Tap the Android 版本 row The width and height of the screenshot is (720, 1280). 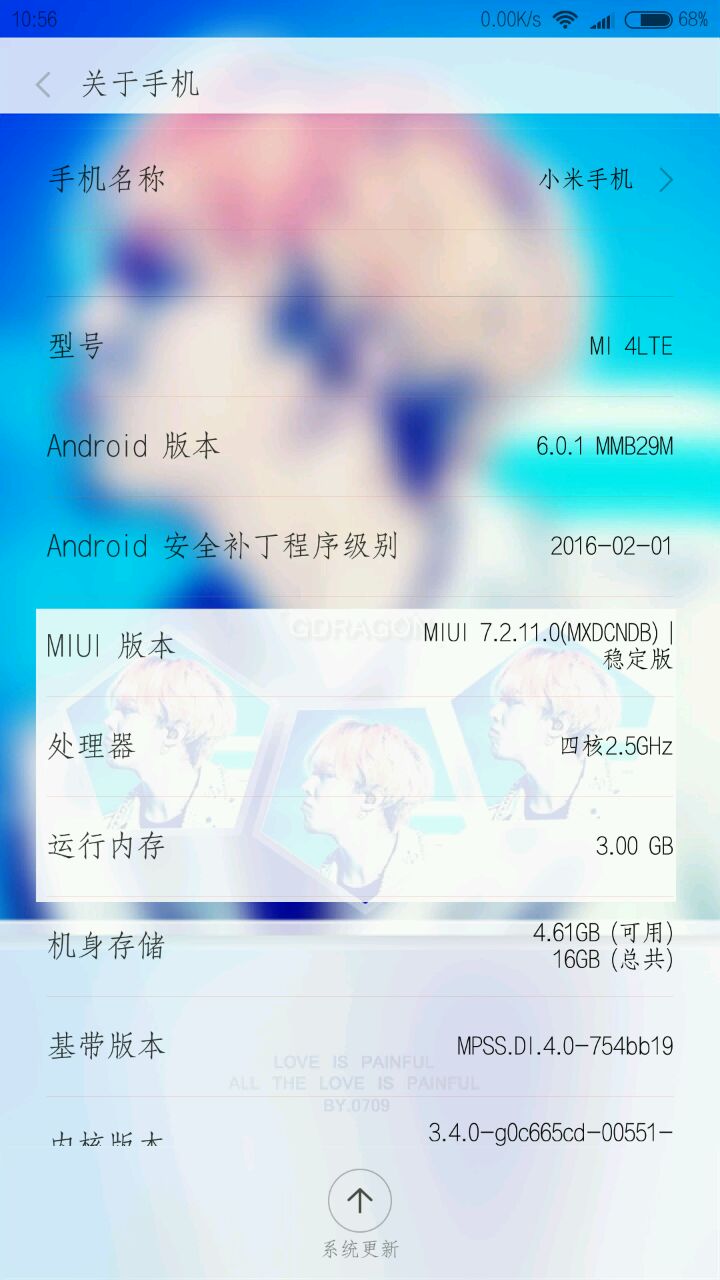click(x=360, y=446)
